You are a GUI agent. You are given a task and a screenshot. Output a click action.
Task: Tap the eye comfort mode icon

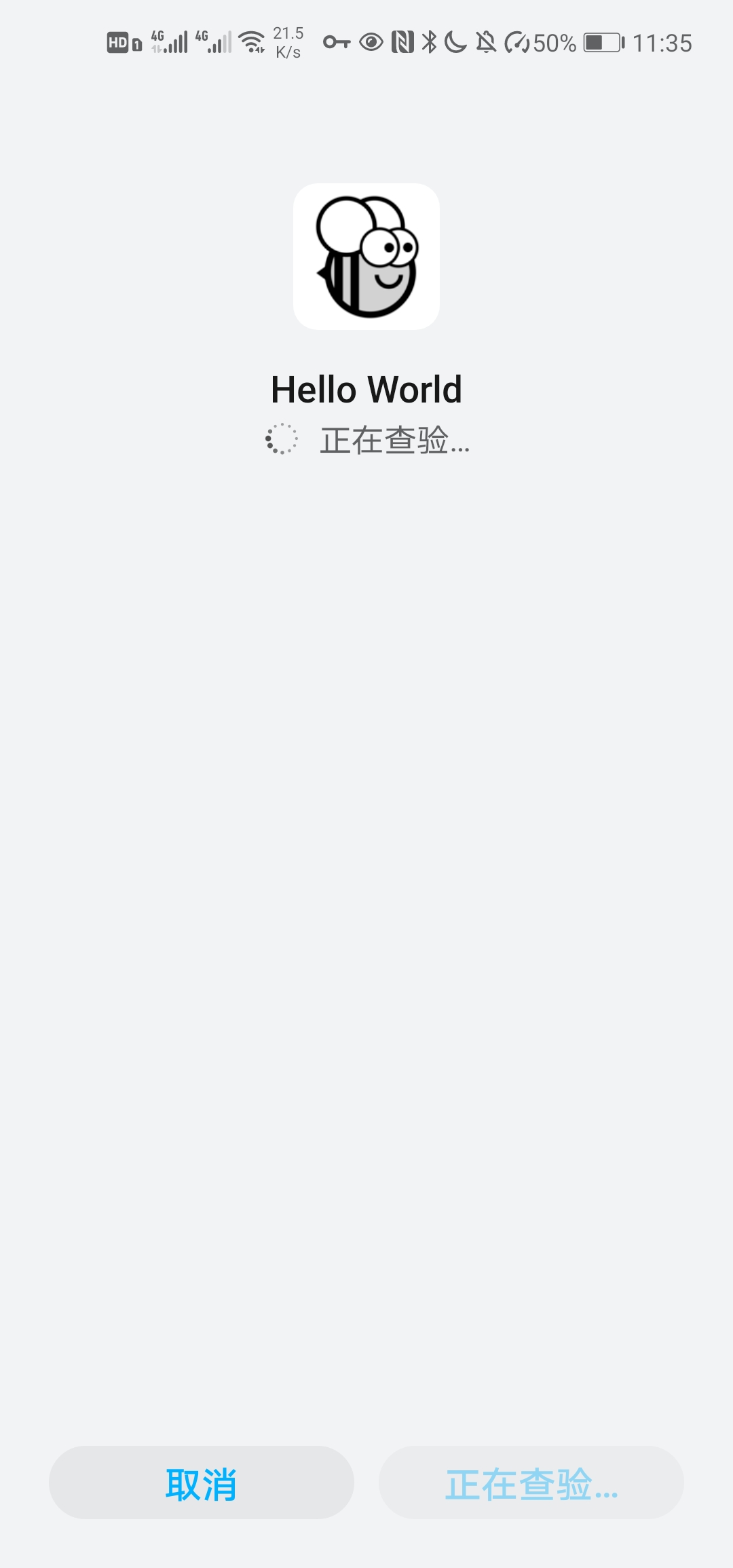click(370, 42)
